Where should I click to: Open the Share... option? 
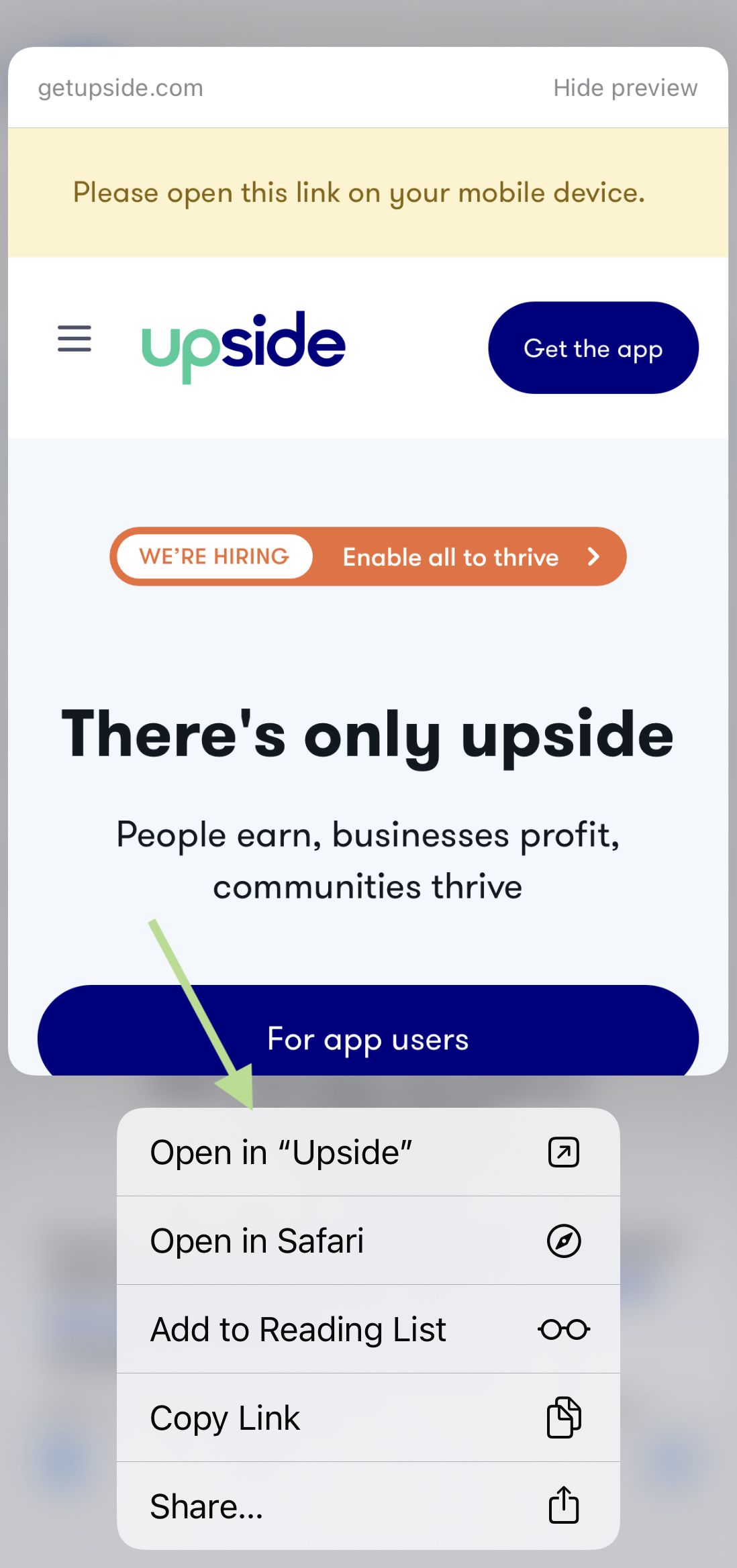tap(368, 1506)
